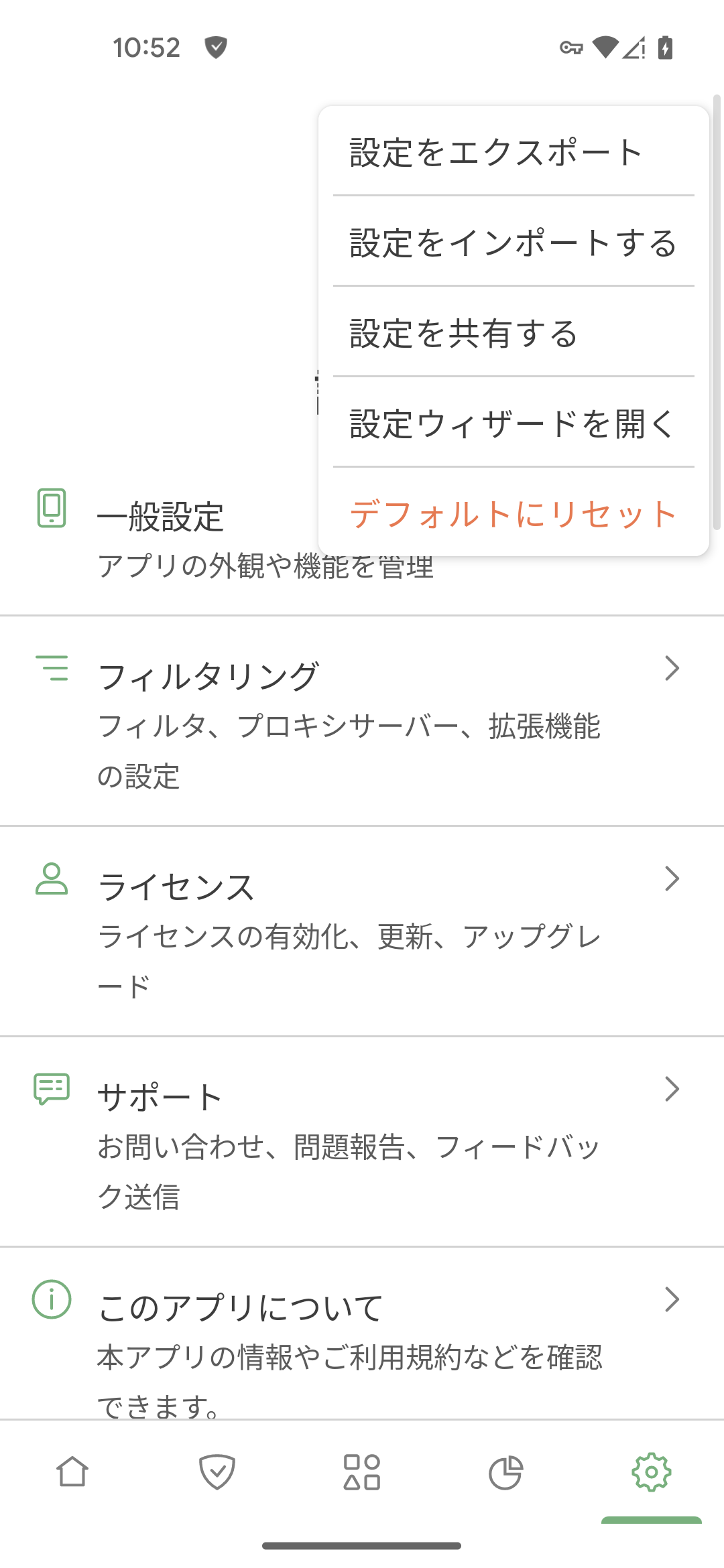Select 設定をエクスポート from the menu
The width and height of the screenshot is (724, 1568).
(x=494, y=152)
